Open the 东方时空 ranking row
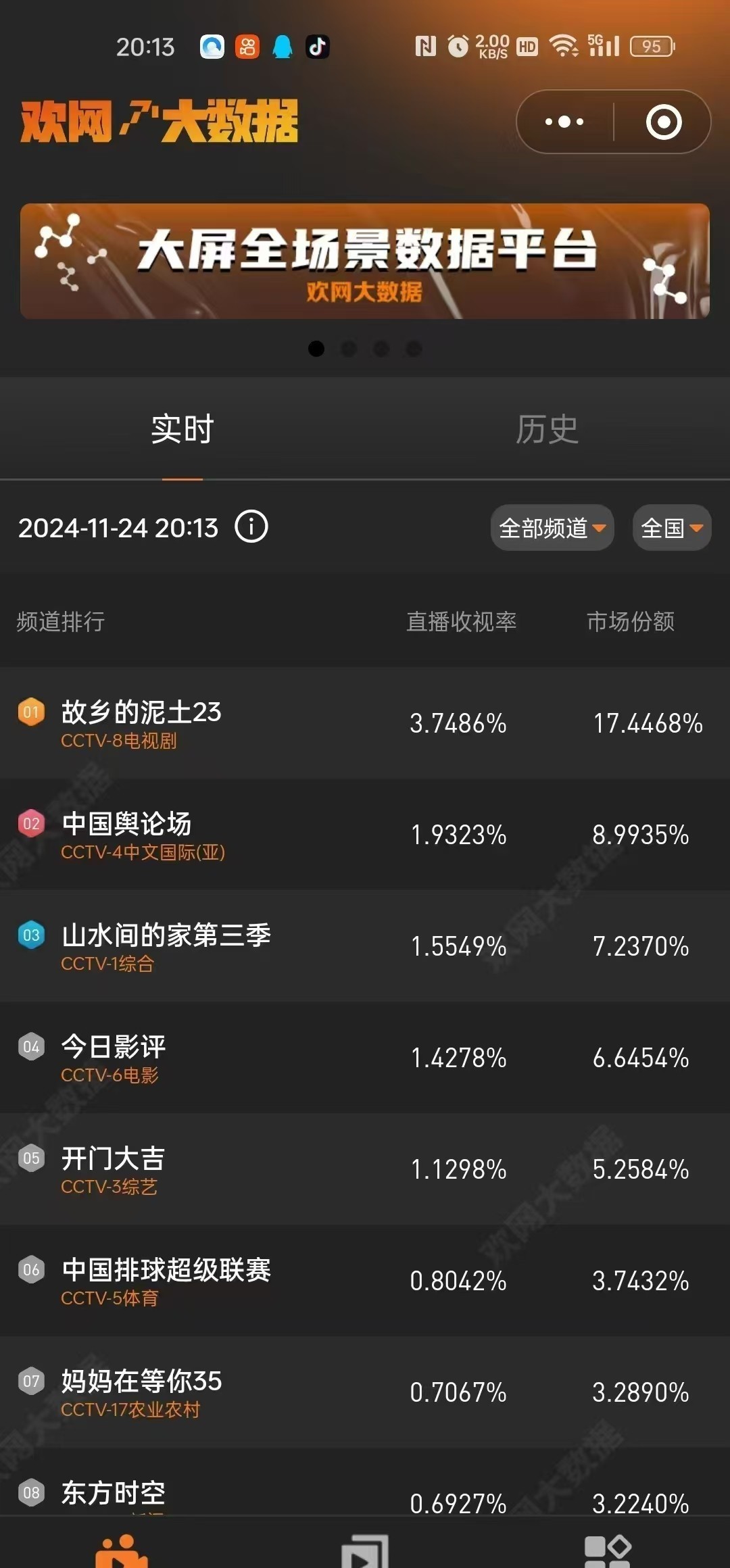This screenshot has width=730, height=1568. [365, 1495]
